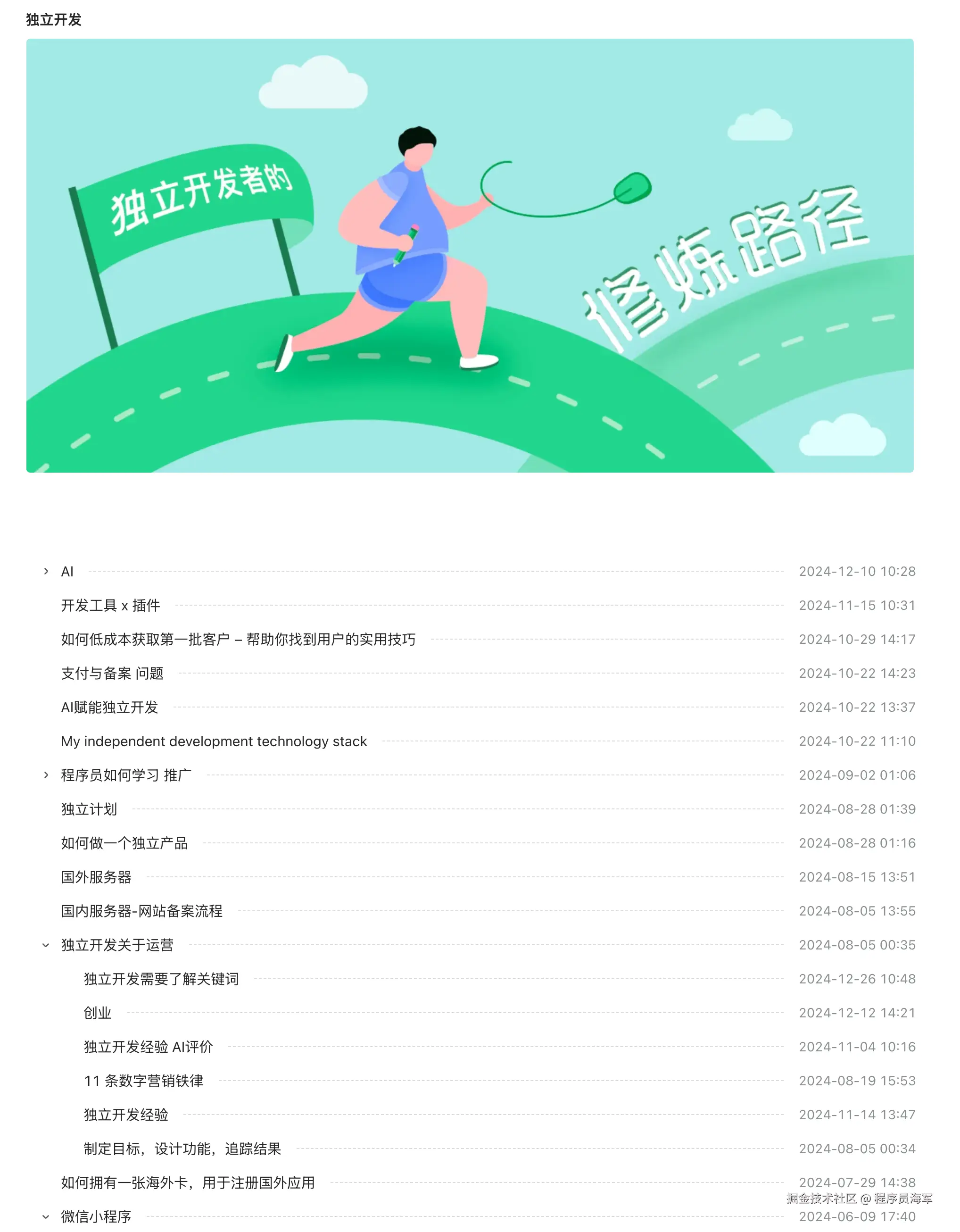The width and height of the screenshot is (960, 1232).
Task: Open the 支付与备案 问题 document
Action: (112, 673)
